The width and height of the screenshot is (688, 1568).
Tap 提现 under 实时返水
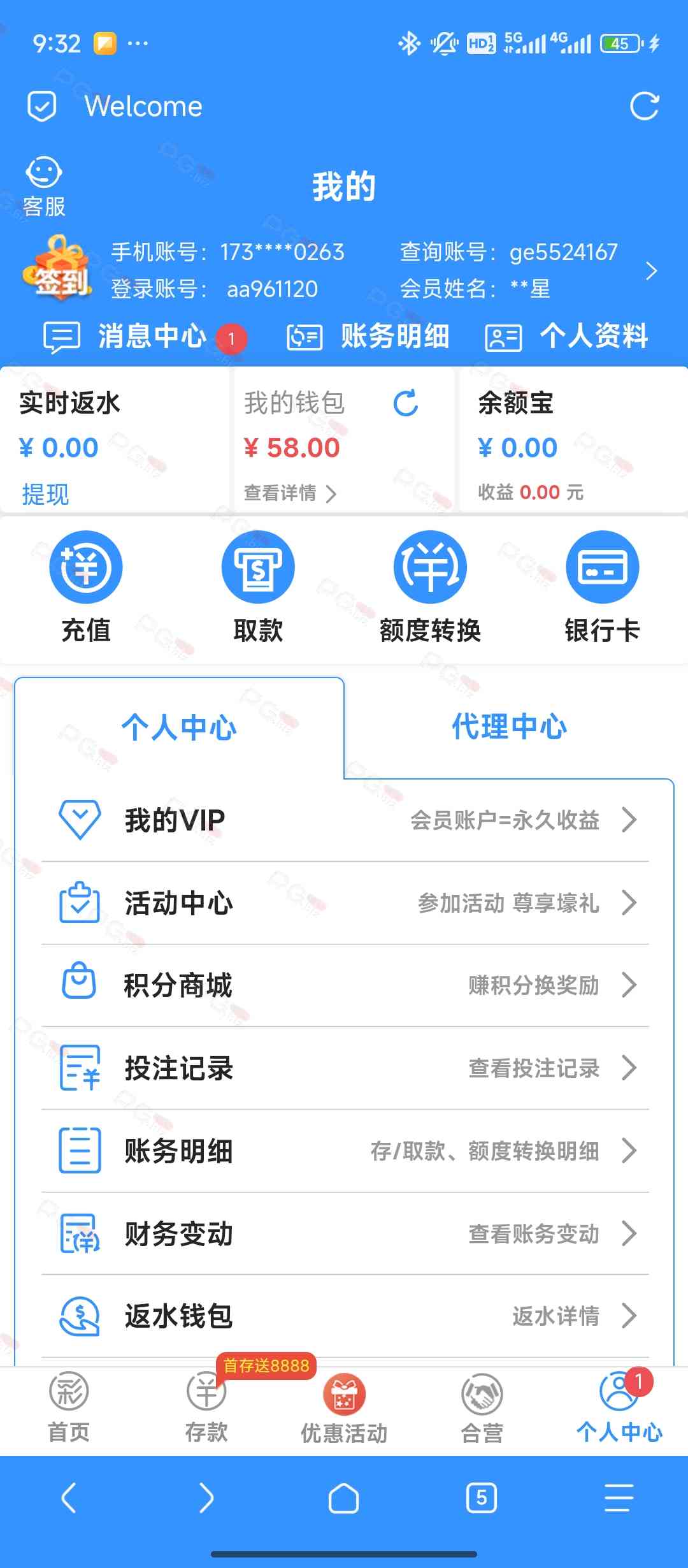[45, 494]
